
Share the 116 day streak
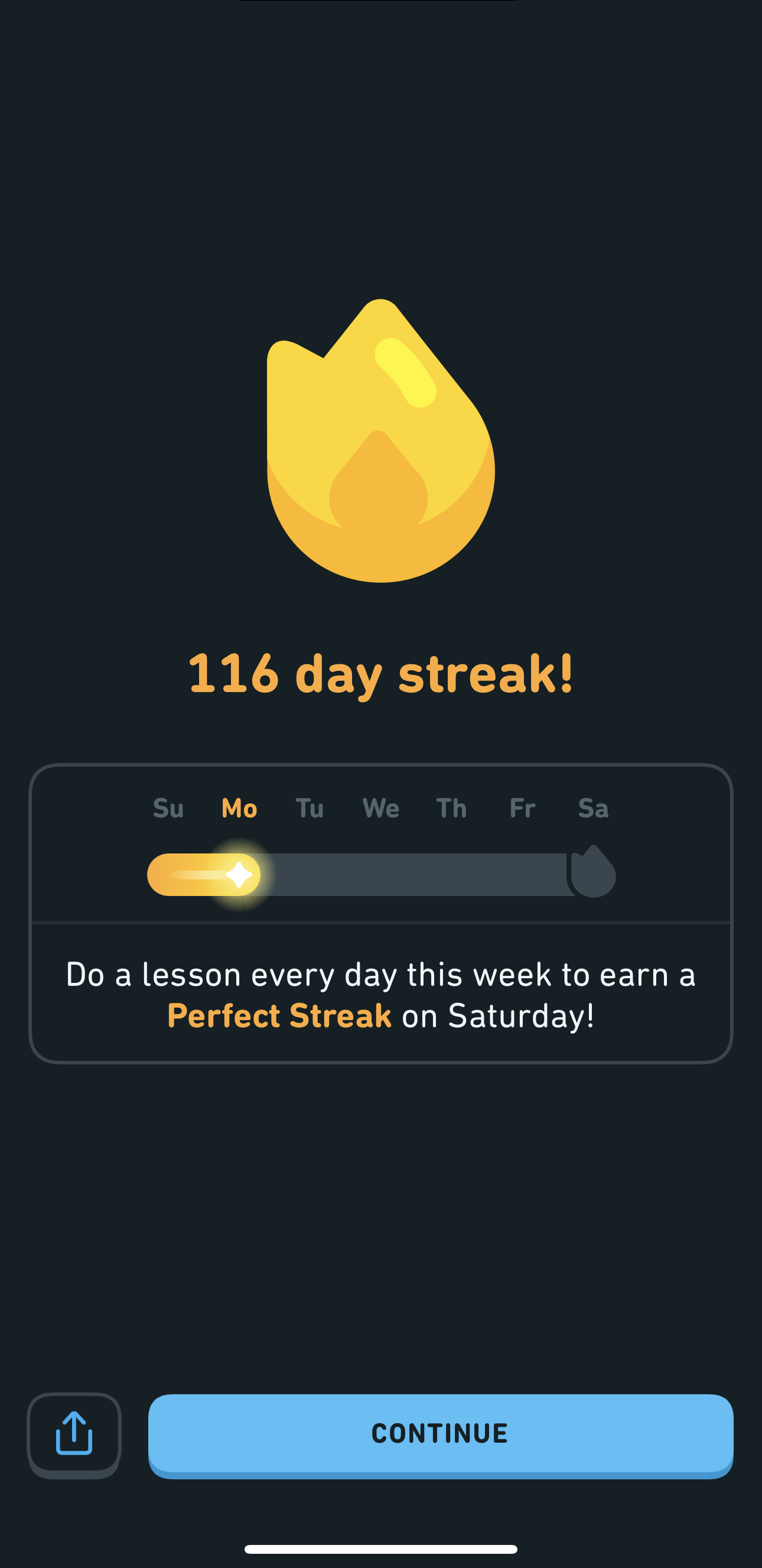tap(74, 1434)
